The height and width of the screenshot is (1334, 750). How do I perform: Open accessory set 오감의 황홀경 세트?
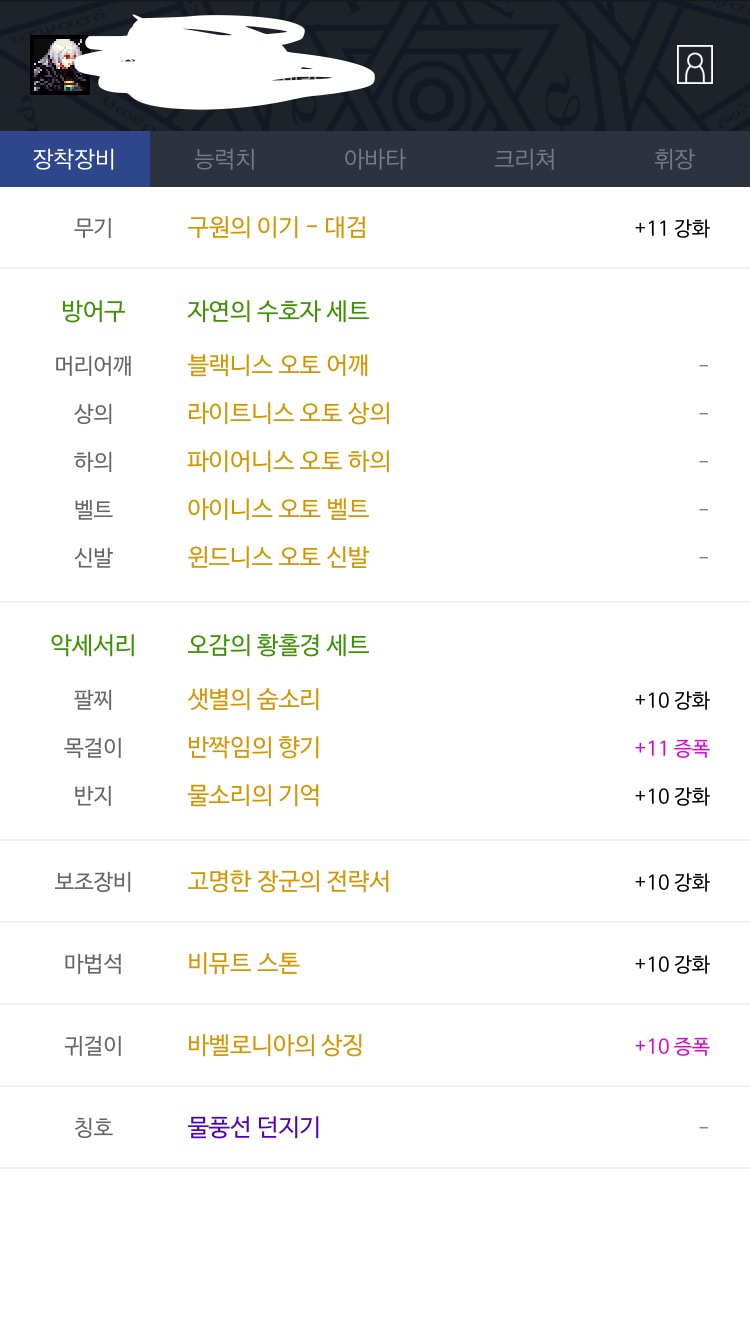point(278,645)
